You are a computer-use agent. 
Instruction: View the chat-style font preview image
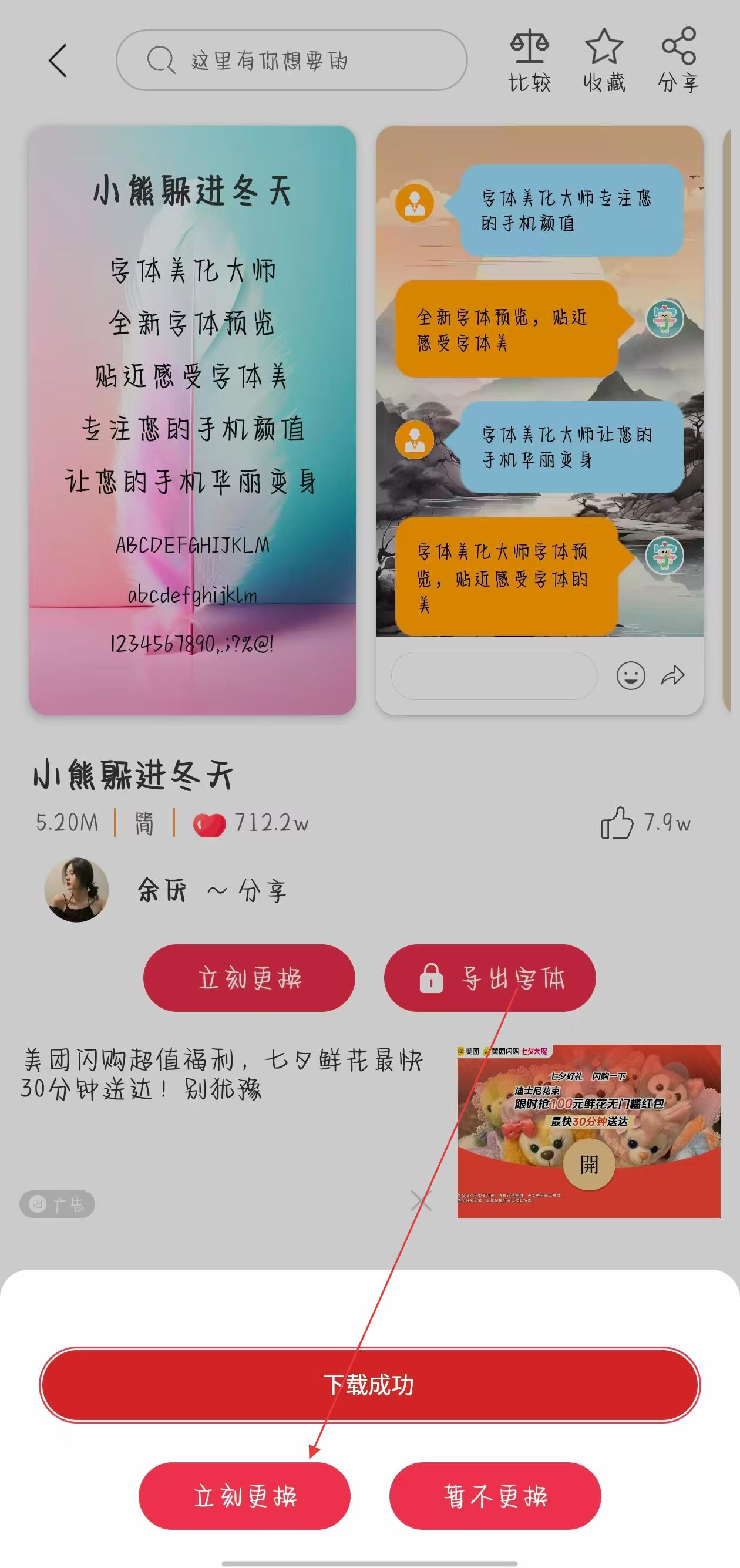[539, 420]
